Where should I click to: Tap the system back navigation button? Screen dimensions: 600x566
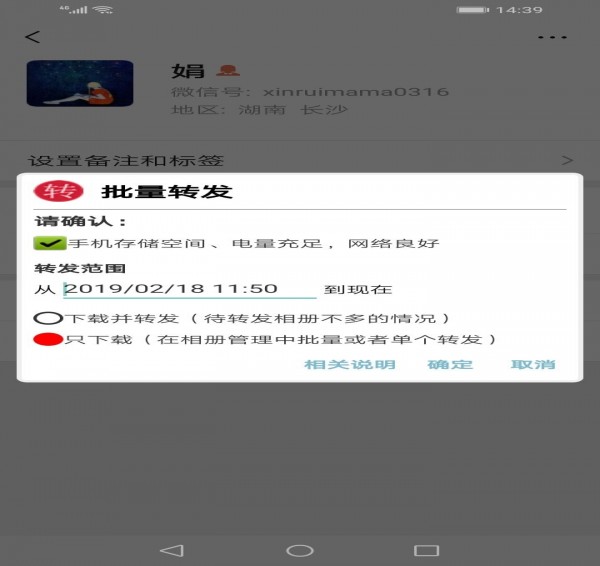click(x=172, y=550)
